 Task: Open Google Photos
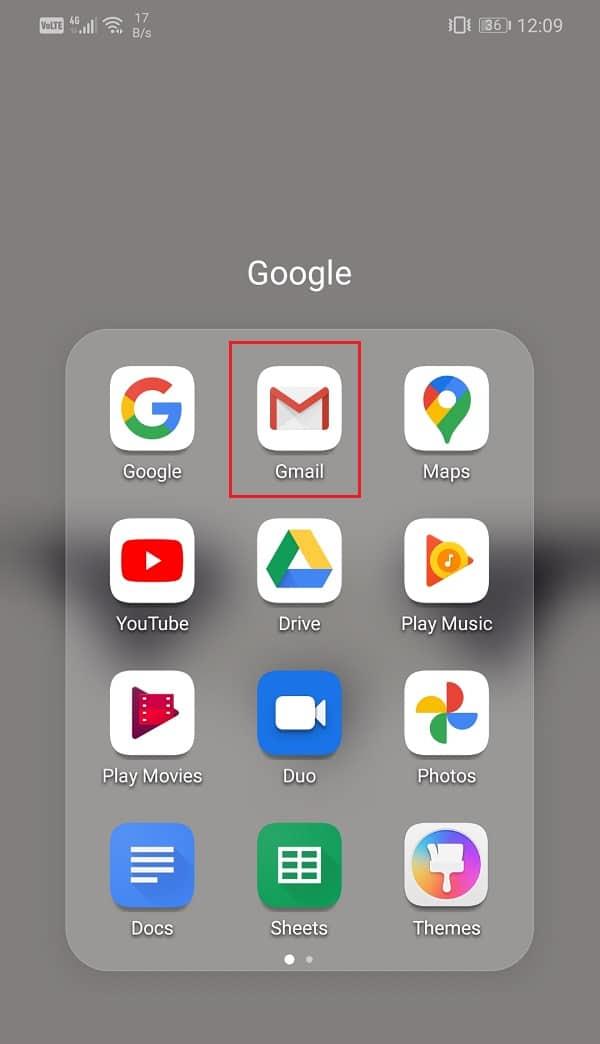[x=446, y=713]
